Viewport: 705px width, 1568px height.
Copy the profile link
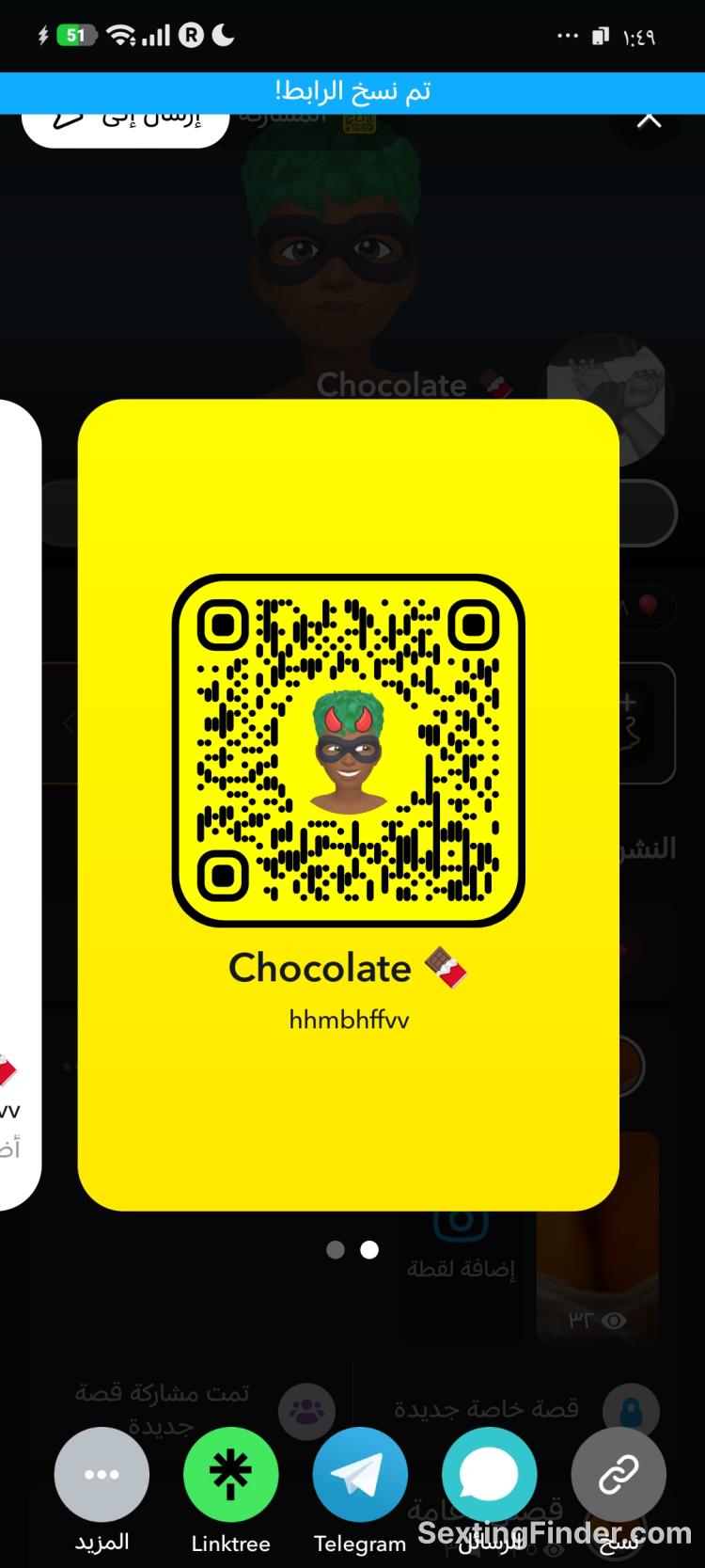point(619,1475)
